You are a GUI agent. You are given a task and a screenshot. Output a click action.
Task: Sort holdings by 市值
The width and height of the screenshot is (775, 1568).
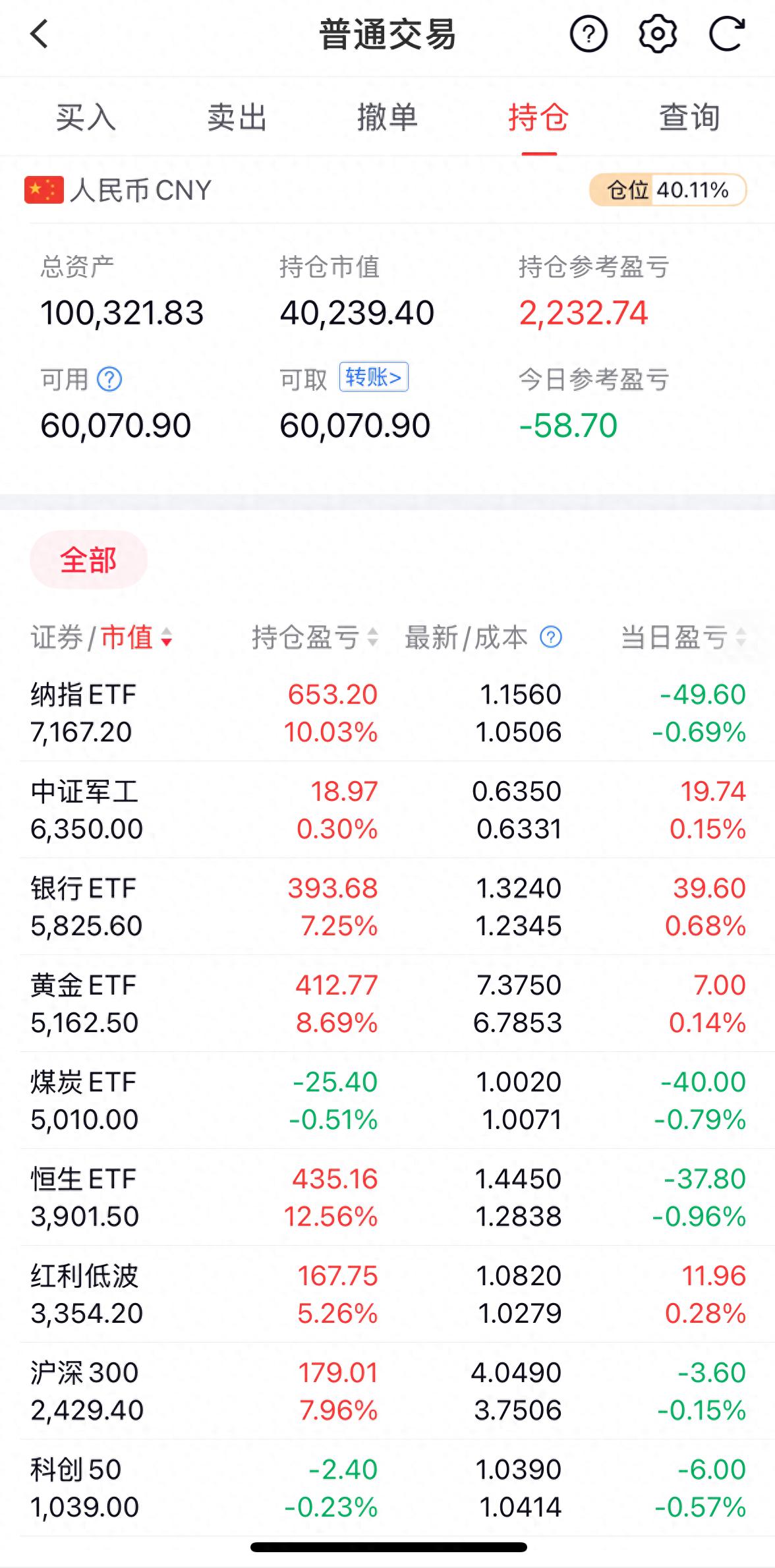coord(136,637)
